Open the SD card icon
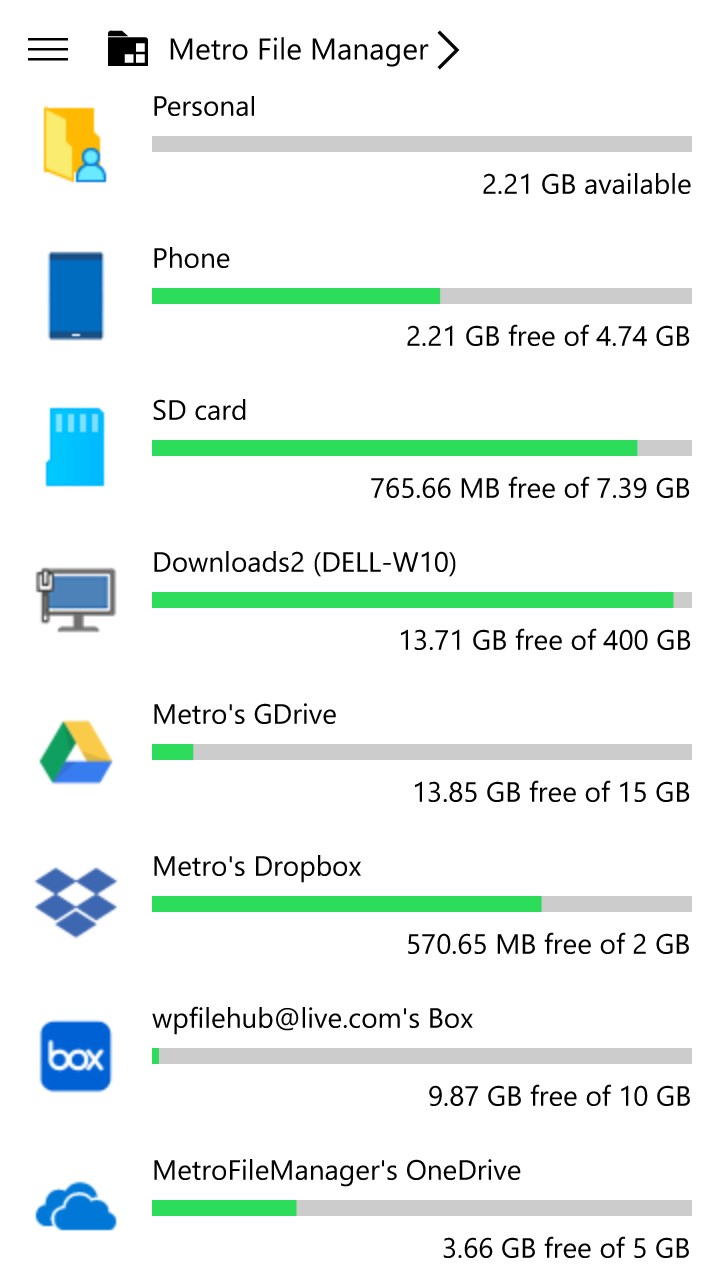The width and height of the screenshot is (720, 1280). [x=75, y=447]
